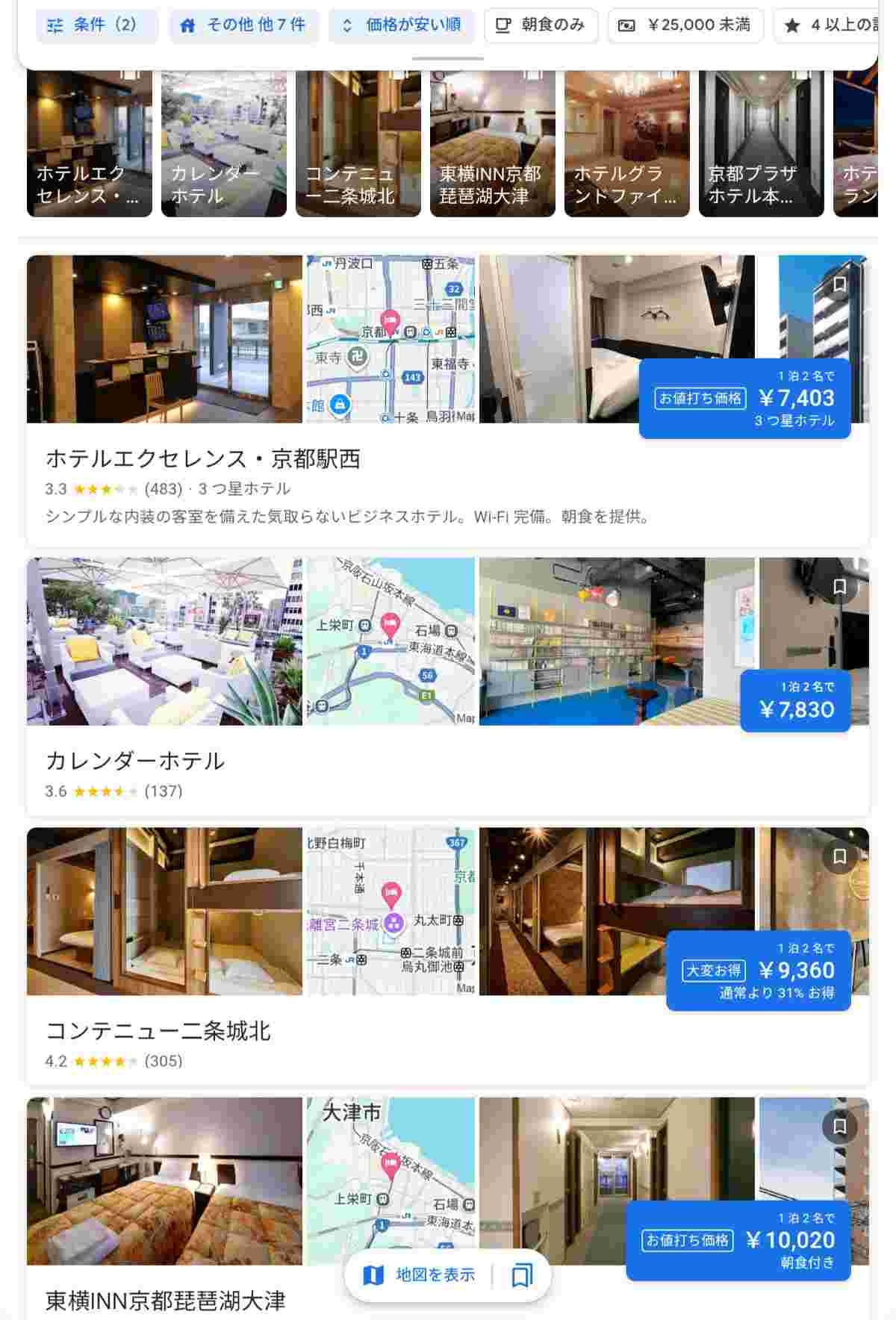This screenshot has width=896, height=1320.
Task: Open the ホテルグランドファイ carousel tile
Action: coord(626,143)
